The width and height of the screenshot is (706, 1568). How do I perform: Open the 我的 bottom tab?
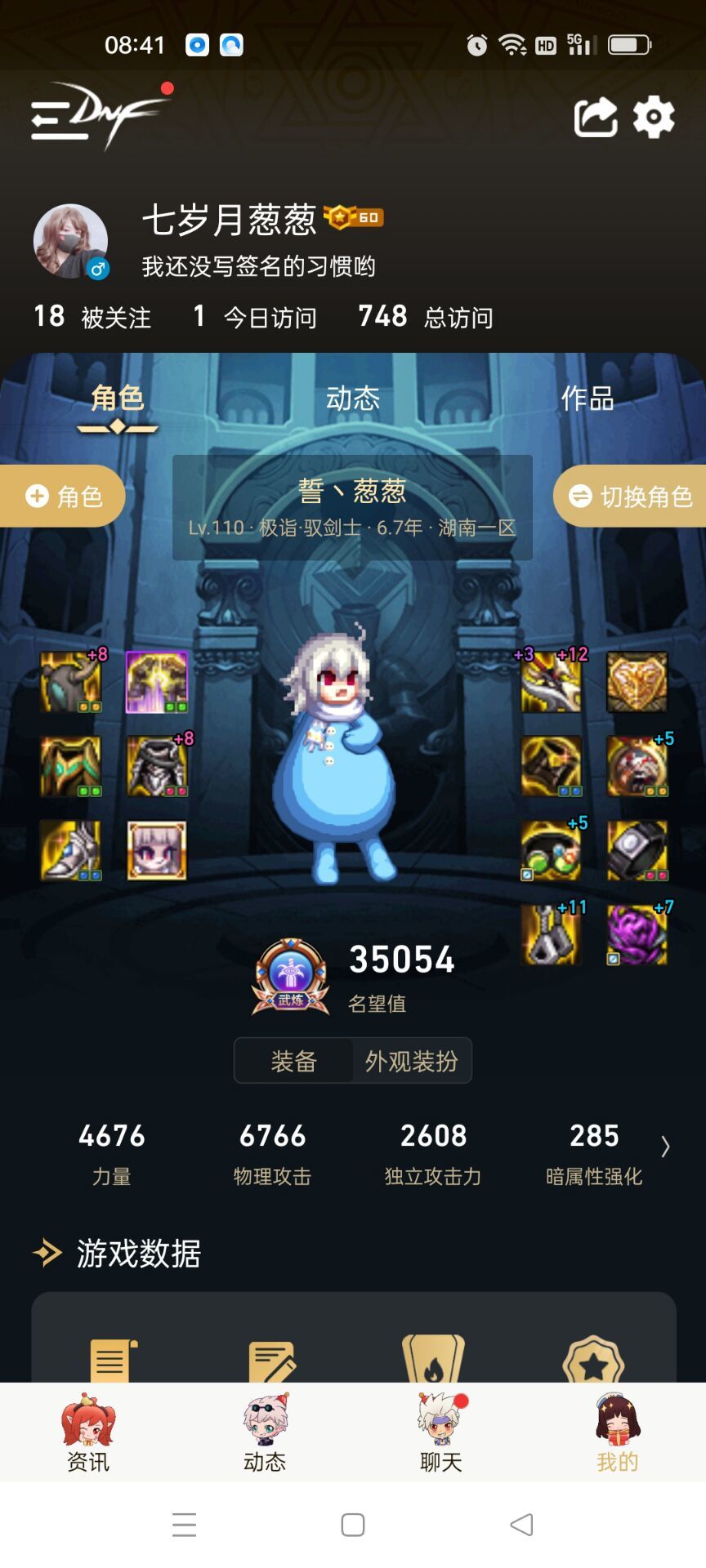[x=618, y=1434]
